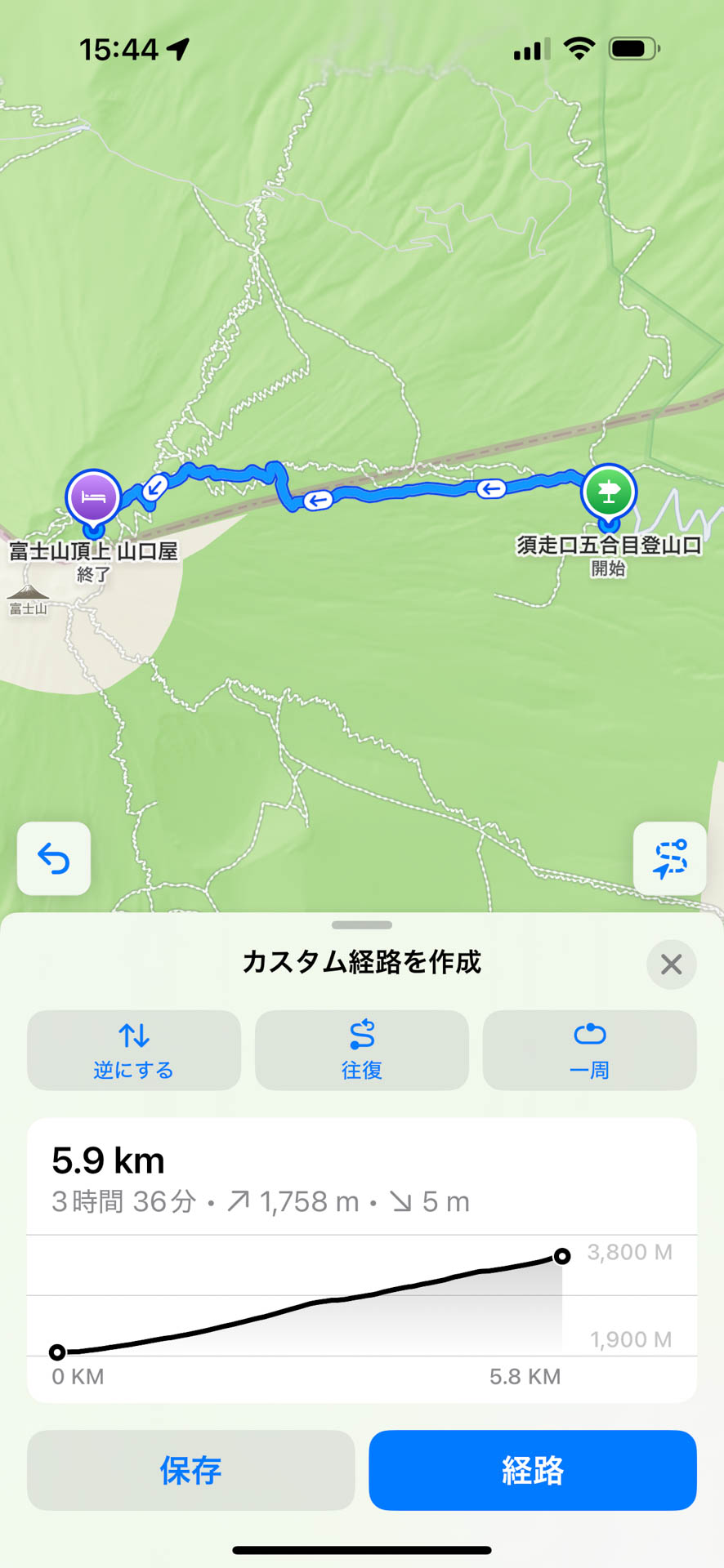Select the undo arrow on the map

53,859
